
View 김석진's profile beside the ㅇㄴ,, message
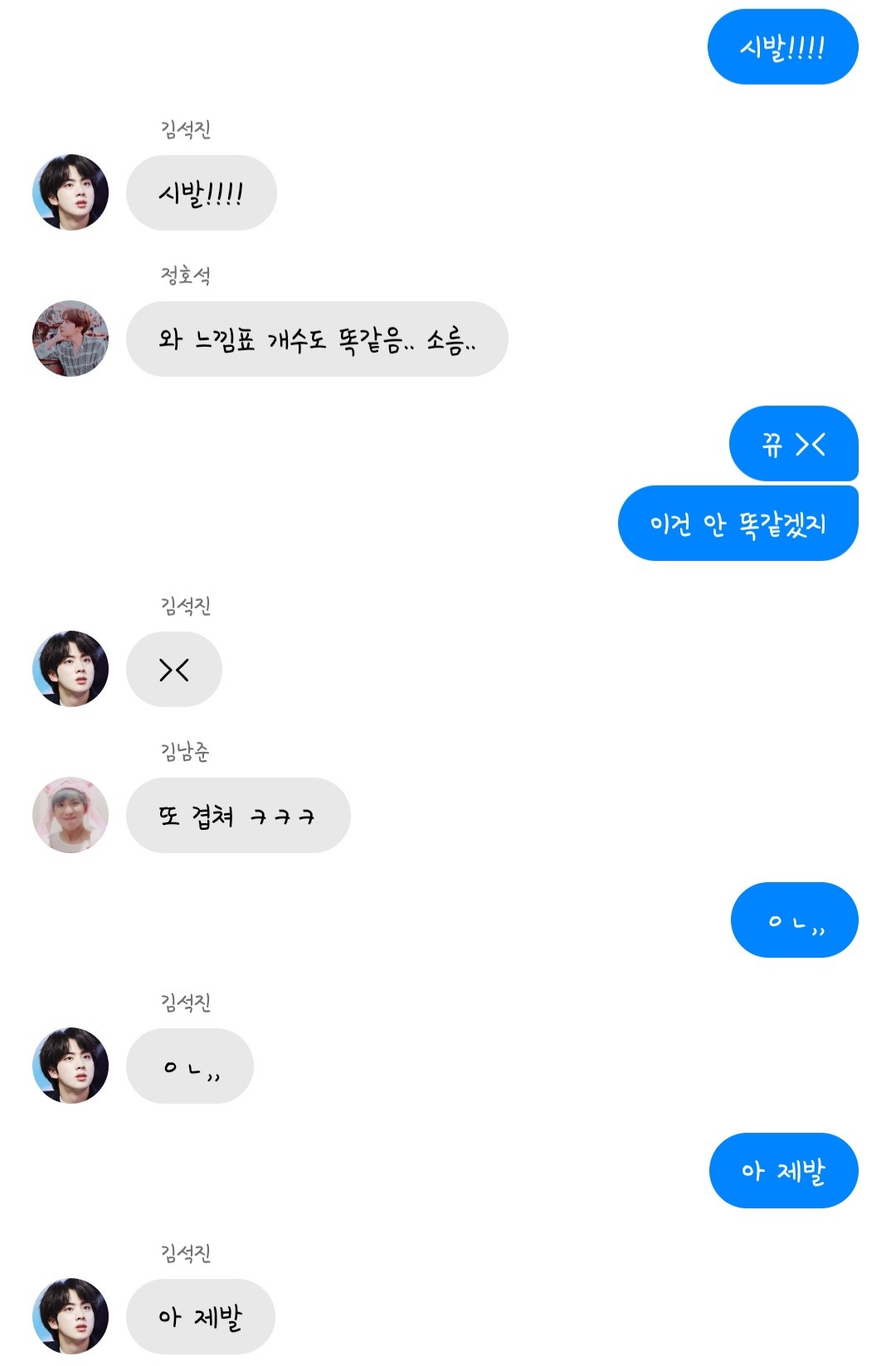(x=71, y=1066)
